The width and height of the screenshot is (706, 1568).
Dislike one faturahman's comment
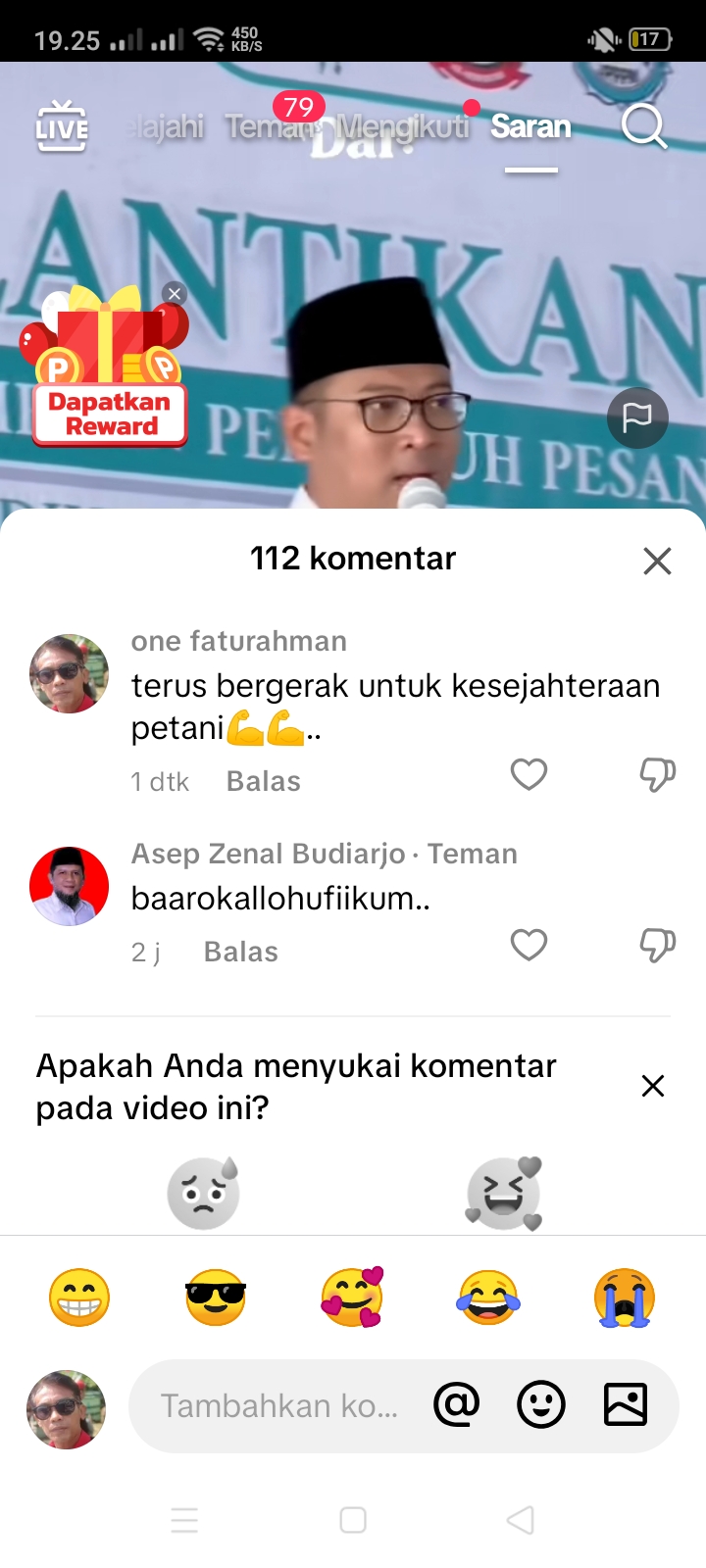(657, 774)
